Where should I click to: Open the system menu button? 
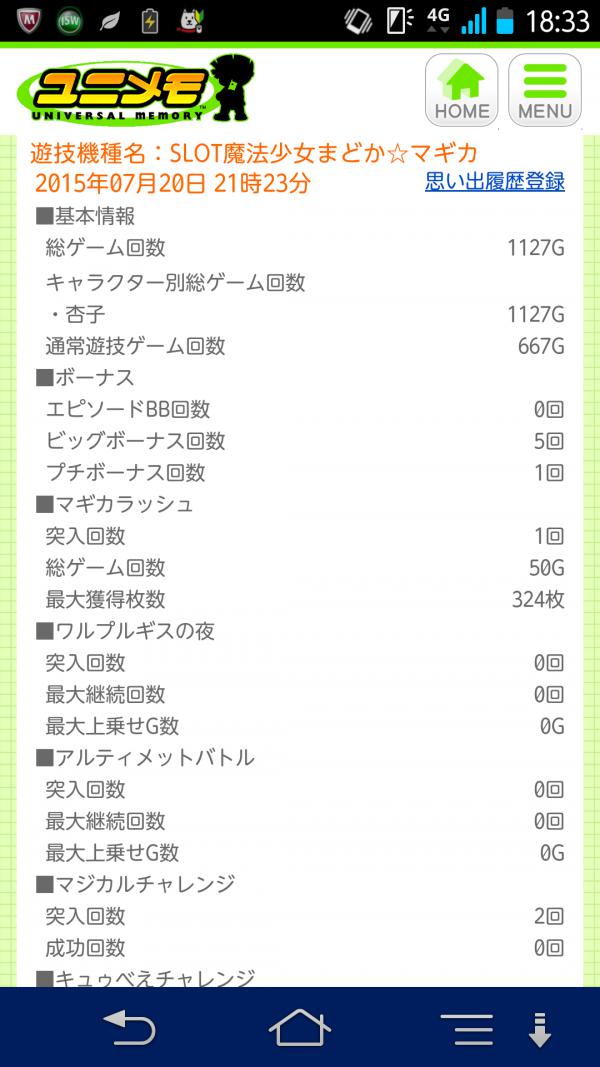tap(466, 1029)
